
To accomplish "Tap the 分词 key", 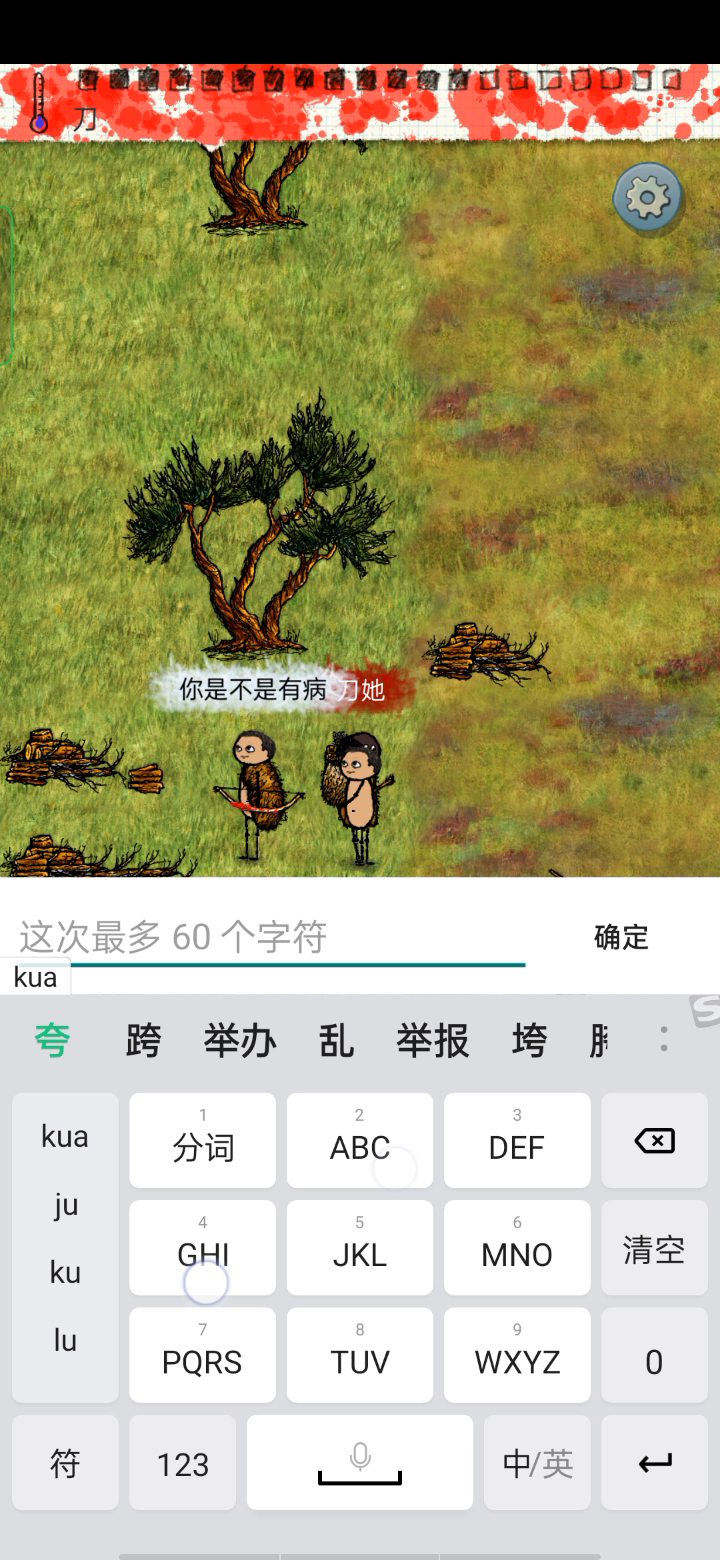I will click(x=203, y=1140).
